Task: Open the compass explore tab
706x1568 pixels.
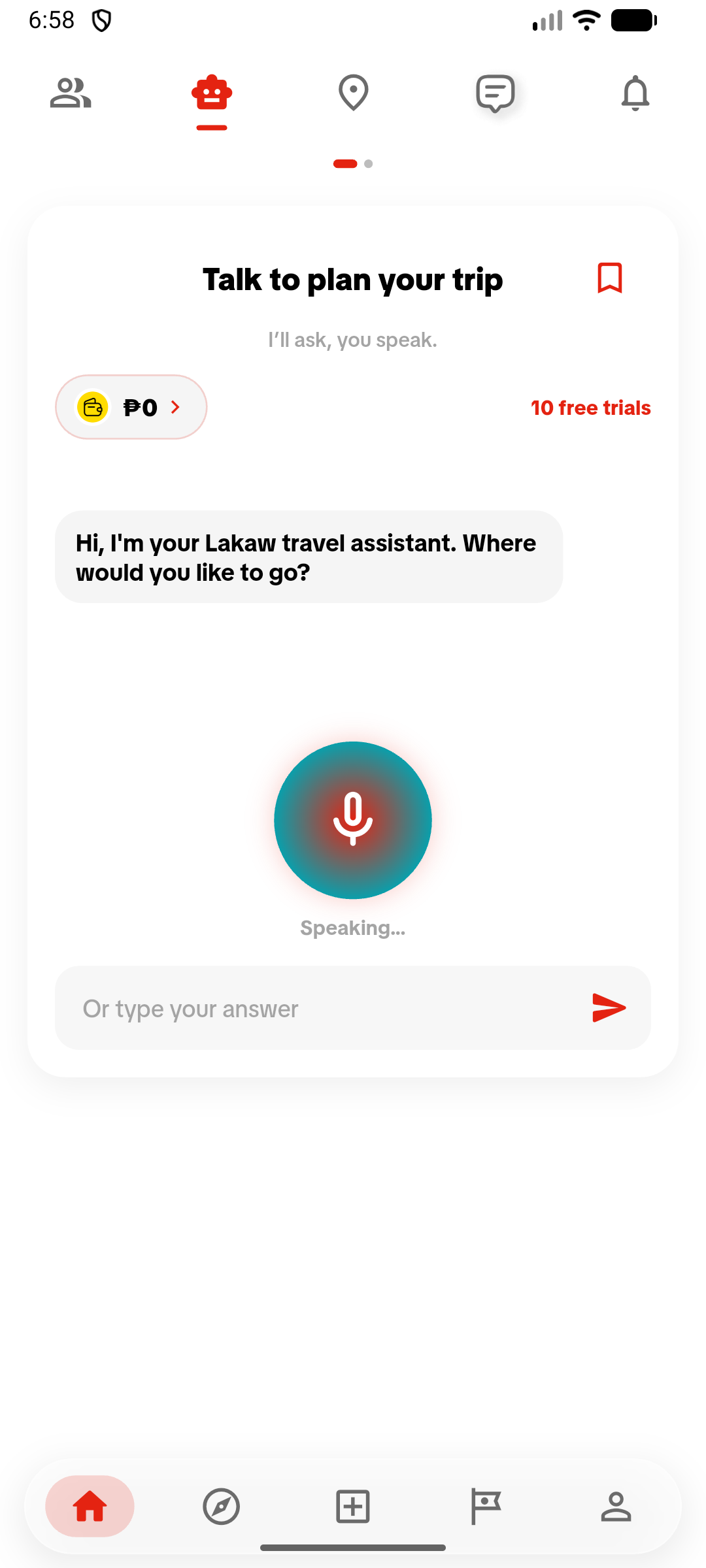Action: pyautogui.click(x=222, y=1507)
